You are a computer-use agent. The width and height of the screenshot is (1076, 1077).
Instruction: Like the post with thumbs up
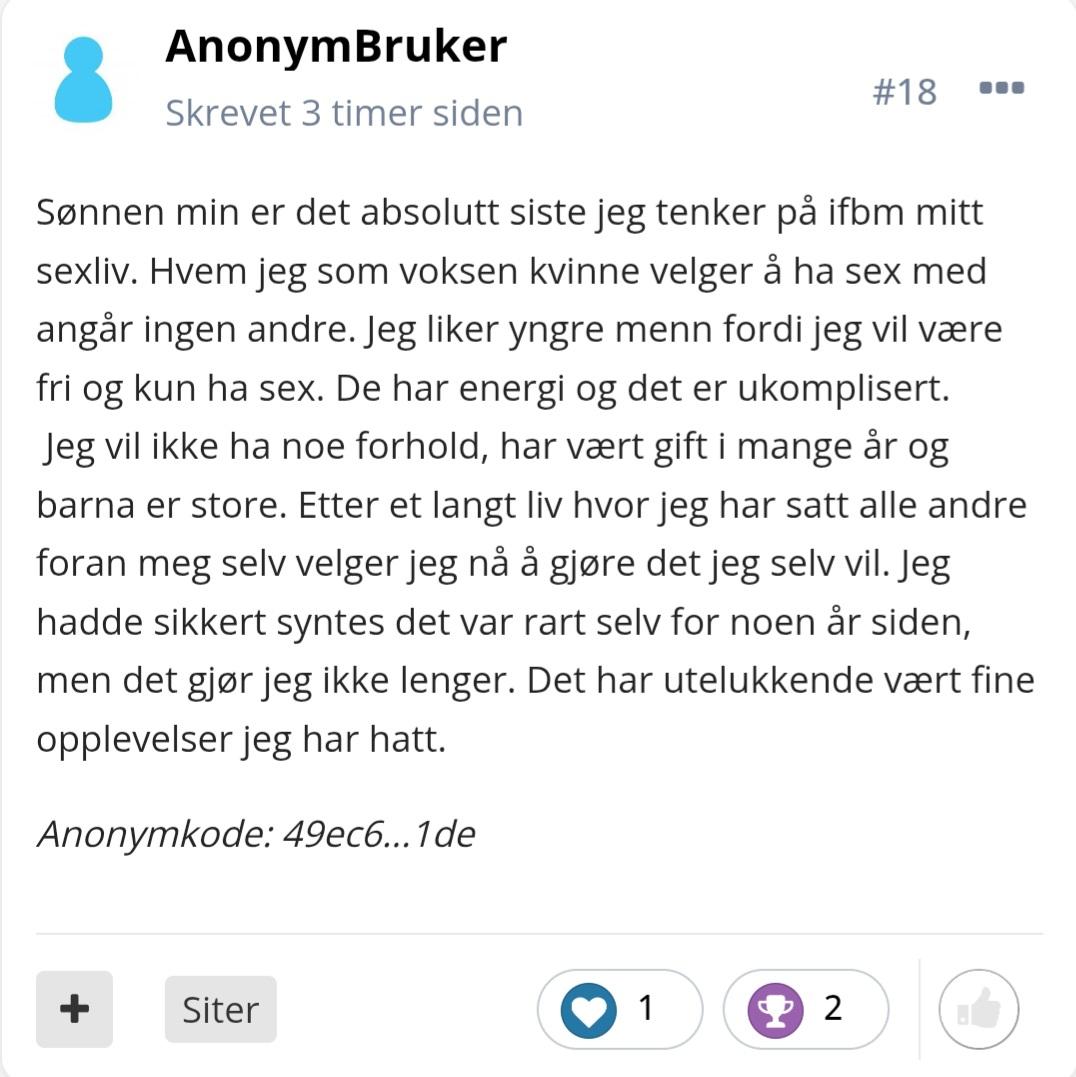click(x=978, y=1009)
